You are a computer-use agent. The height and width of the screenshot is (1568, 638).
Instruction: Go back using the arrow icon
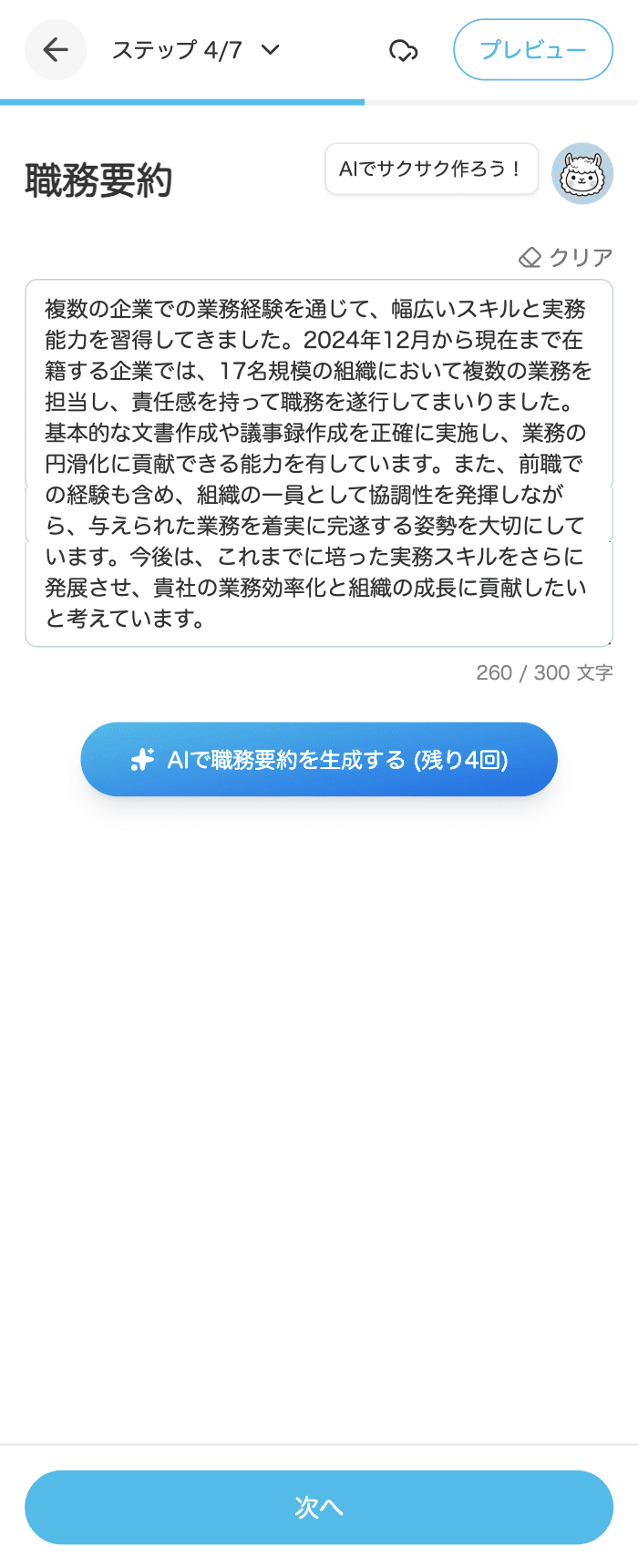[x=56, y=50]
